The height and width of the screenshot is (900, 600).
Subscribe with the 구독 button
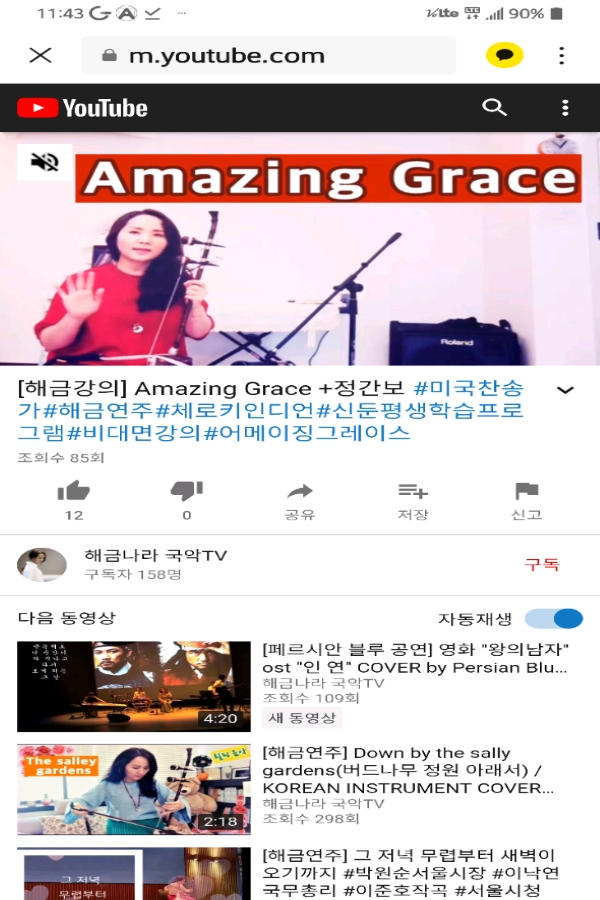(x=542, y=564)
